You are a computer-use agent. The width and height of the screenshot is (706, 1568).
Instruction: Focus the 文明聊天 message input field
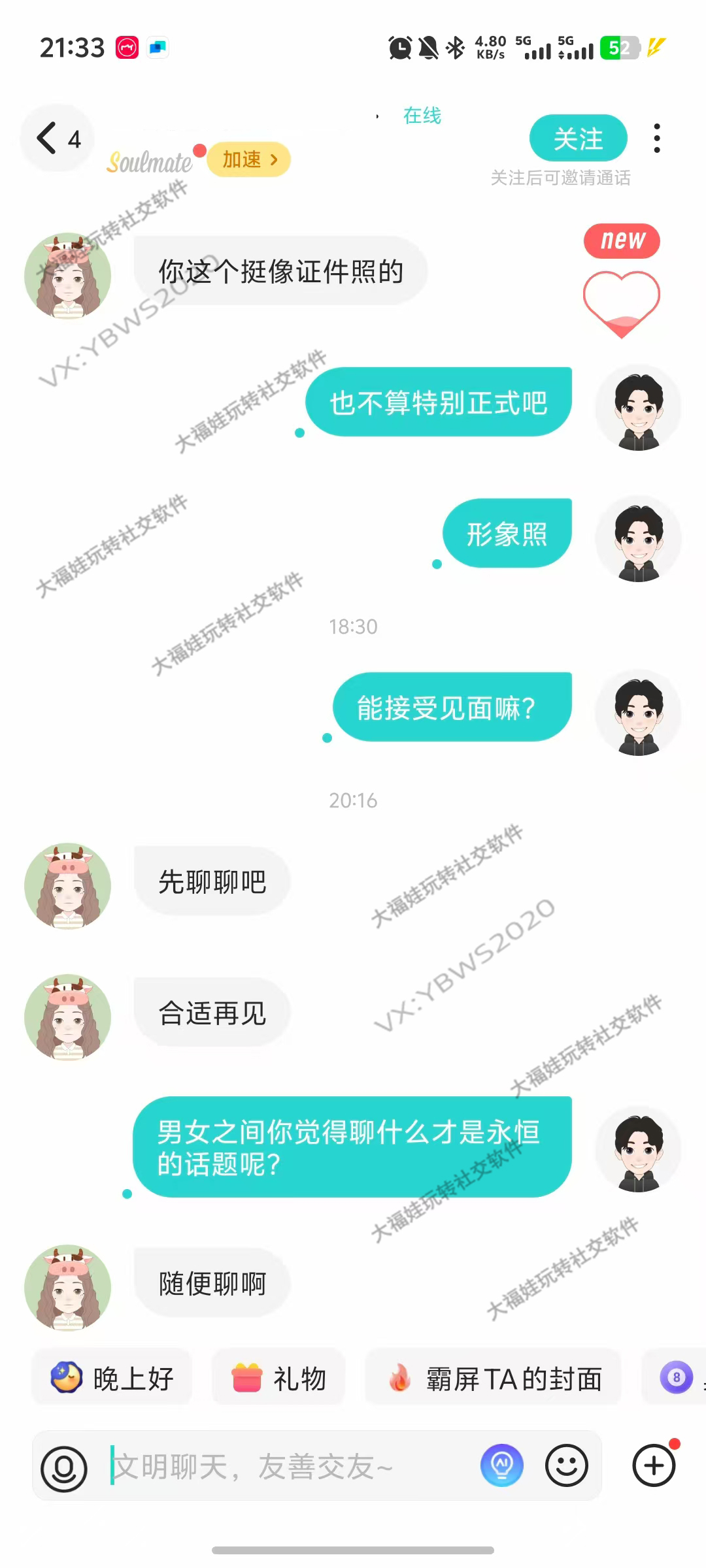pyautogui.click(x=288, y=1467)
